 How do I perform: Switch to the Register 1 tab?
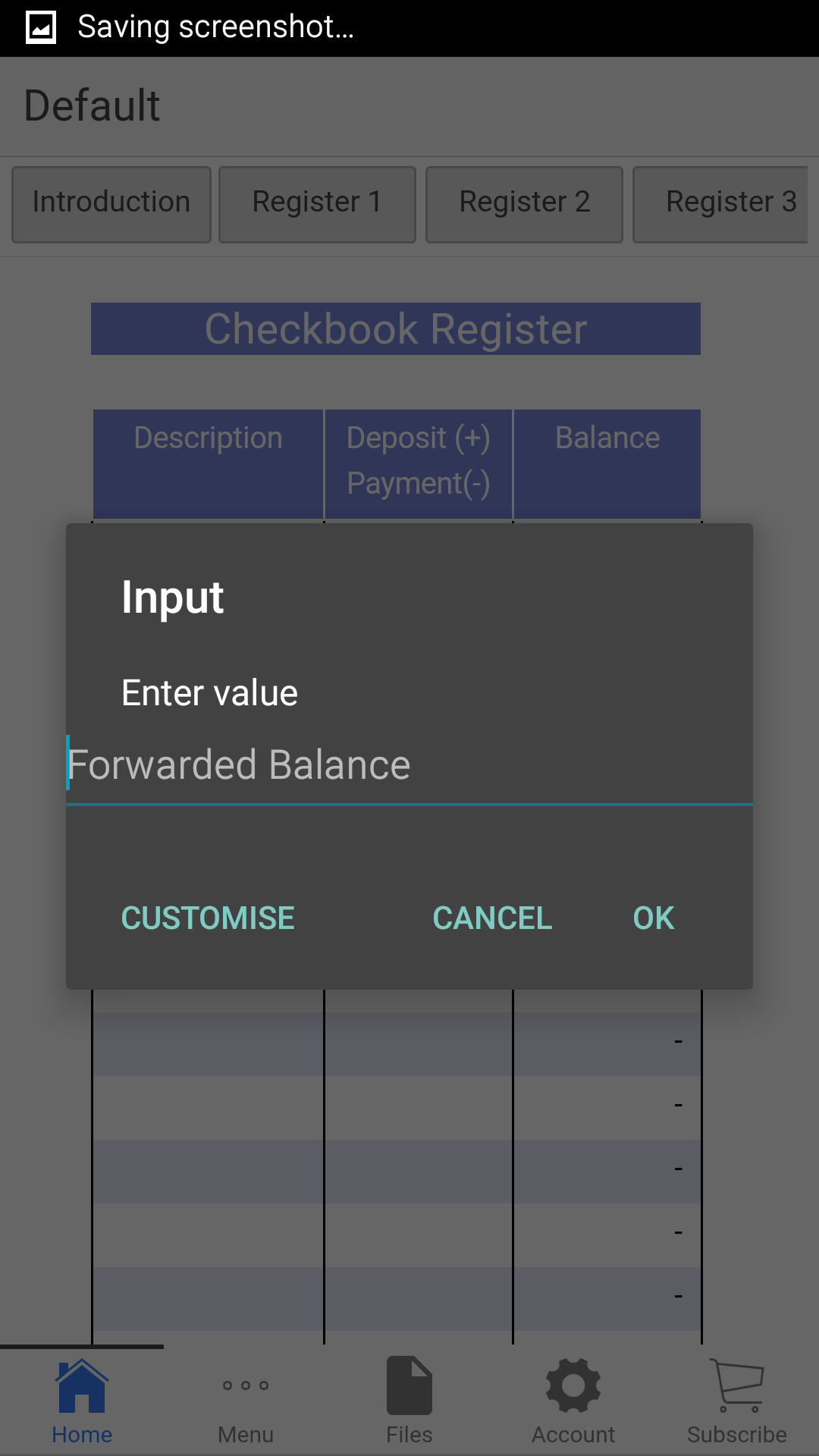coord(317,202)
